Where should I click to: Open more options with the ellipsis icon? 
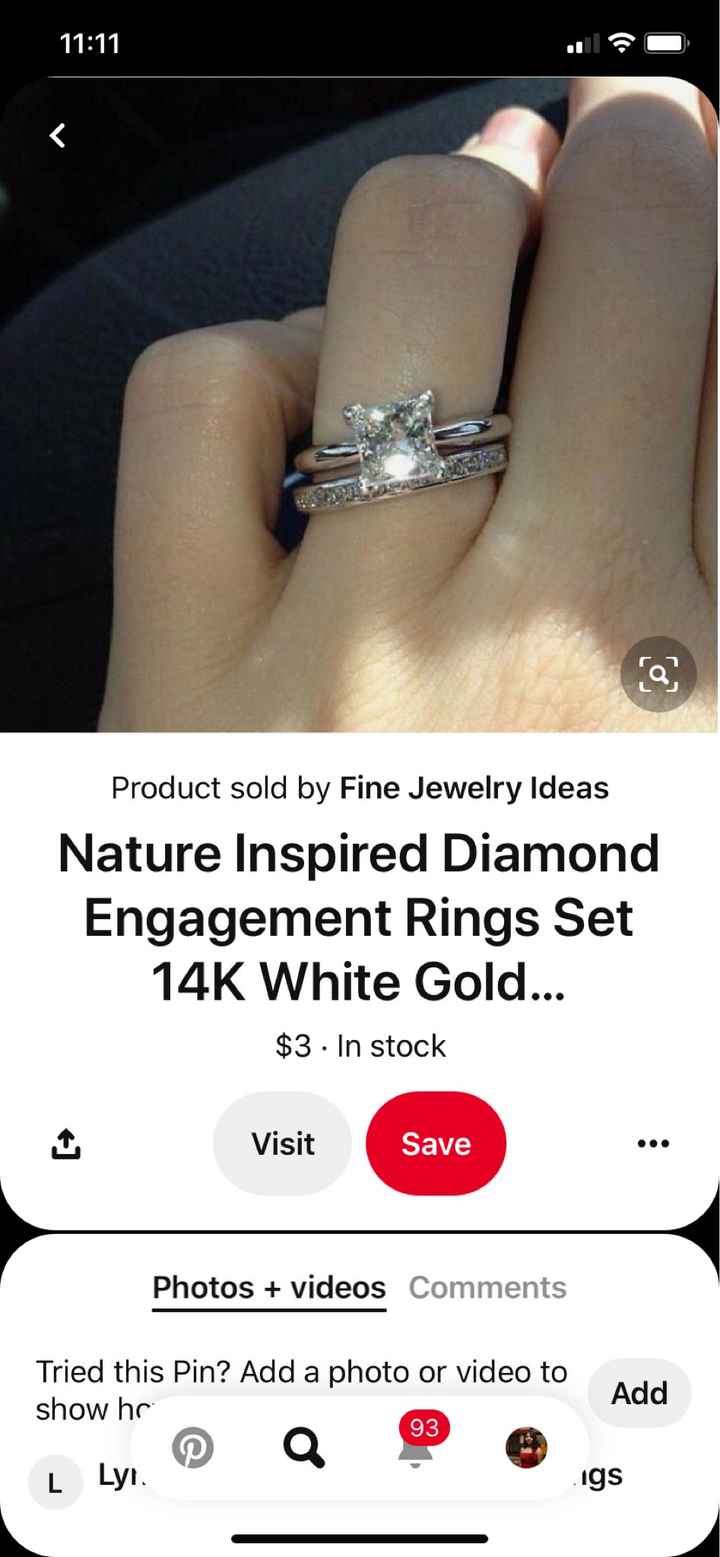(x=654, y=1143)
